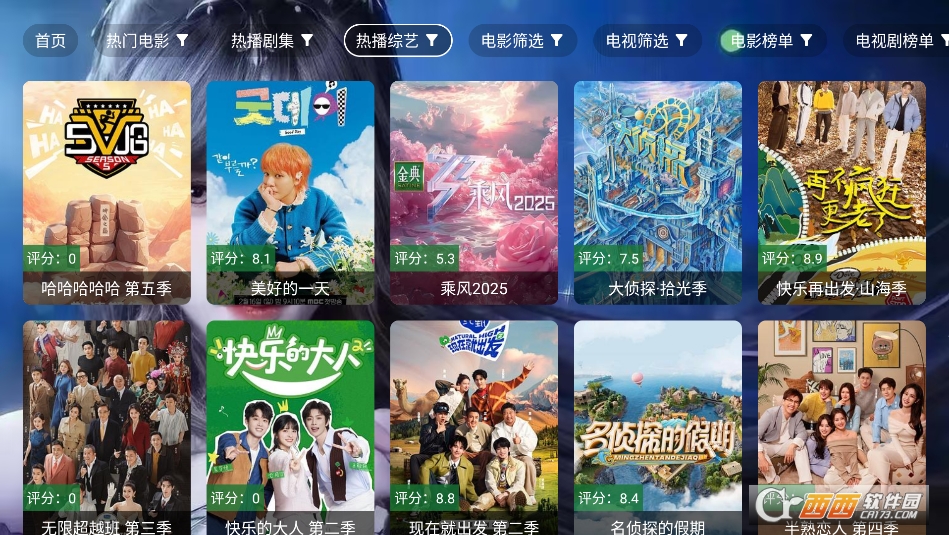Open 快乐再出发 山海季 show card
Viewport: 949px width, 535px height.
pos(841,192)
